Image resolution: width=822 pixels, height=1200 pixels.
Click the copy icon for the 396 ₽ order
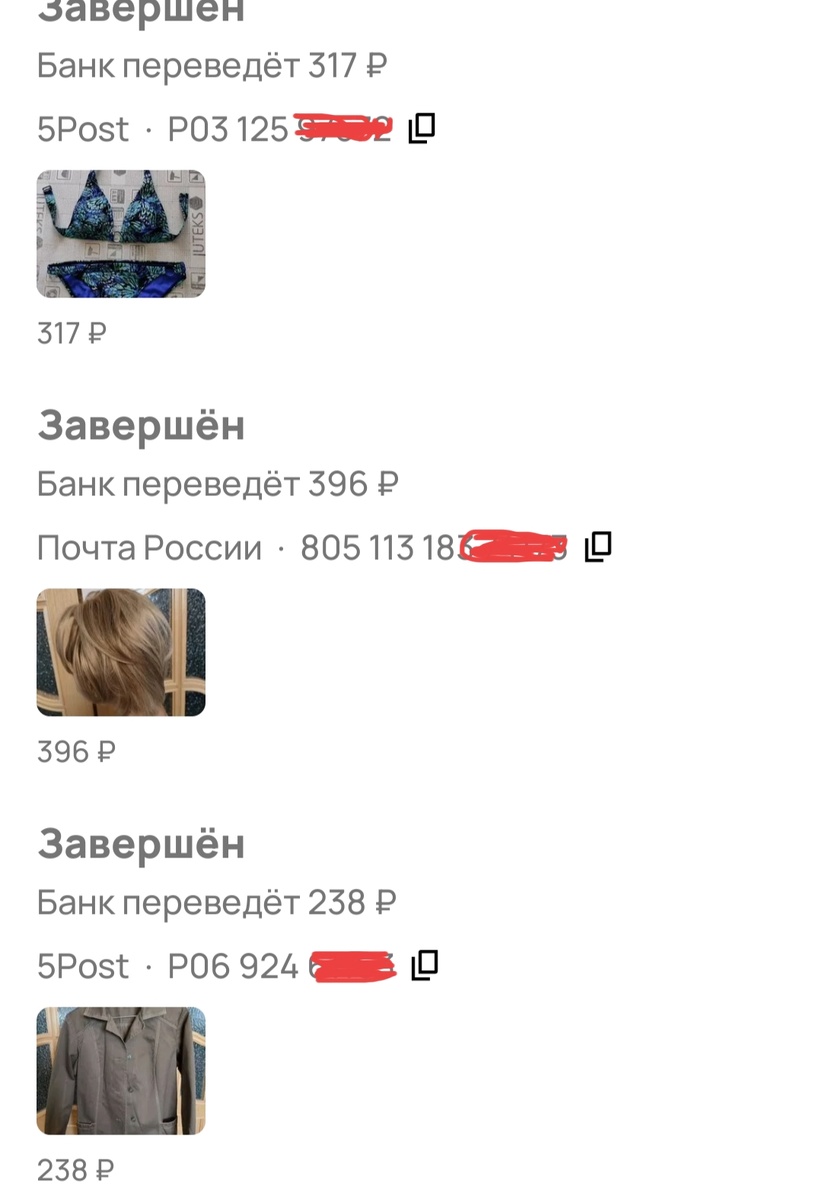(x=599, y=545)
